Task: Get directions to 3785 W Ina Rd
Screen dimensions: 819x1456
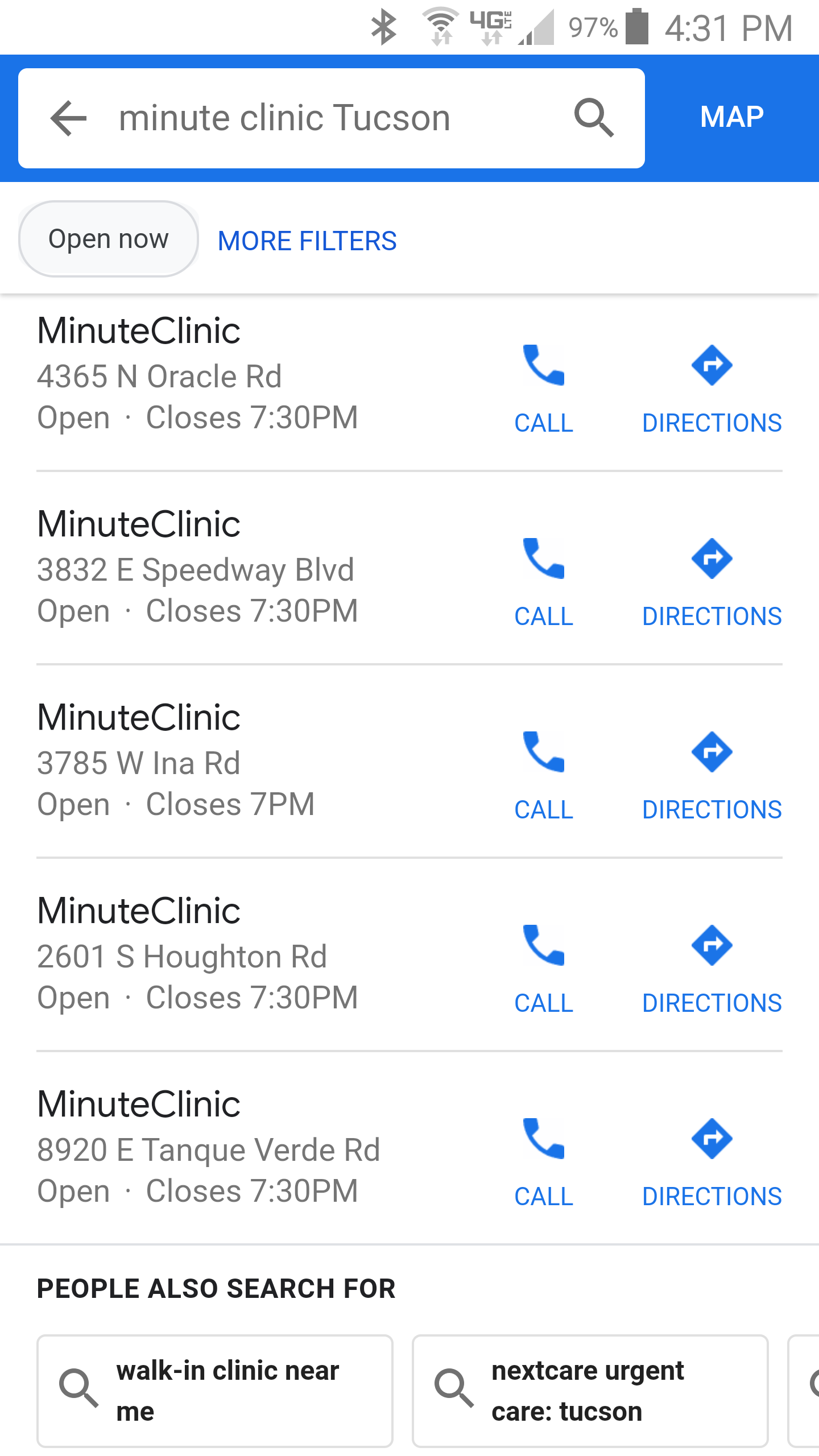Action: [x=712, y=776]
